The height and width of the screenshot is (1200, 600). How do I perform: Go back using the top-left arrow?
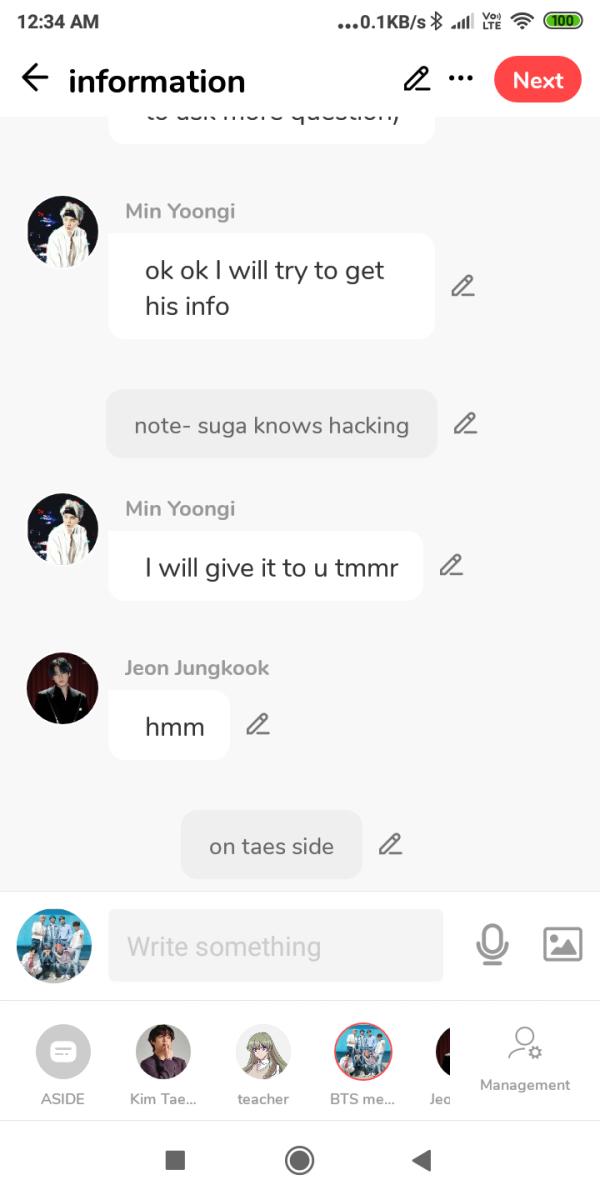tap(35, 79)
